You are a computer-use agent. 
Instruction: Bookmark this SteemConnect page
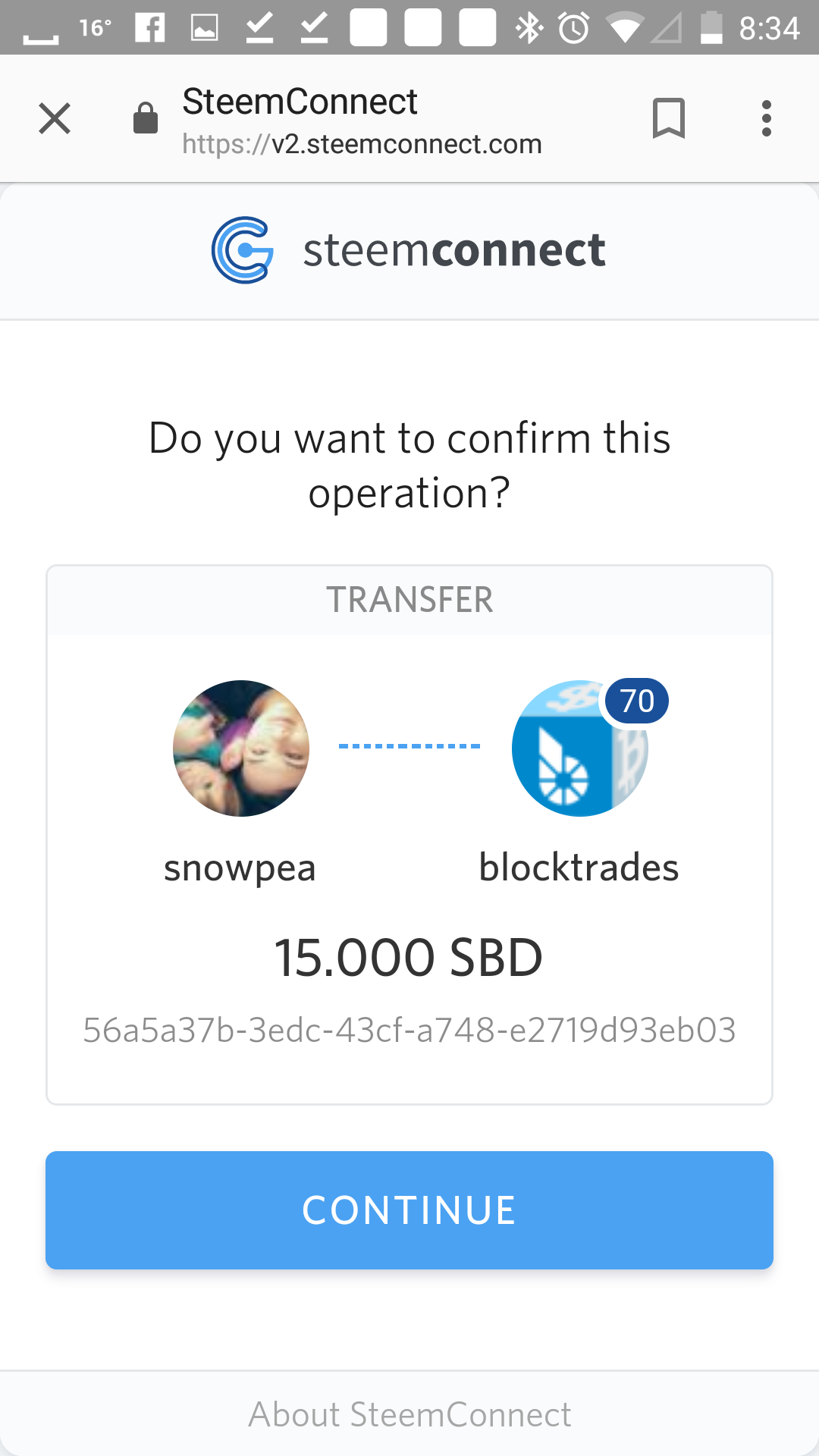pyautogui.click(x=668, y=118)
